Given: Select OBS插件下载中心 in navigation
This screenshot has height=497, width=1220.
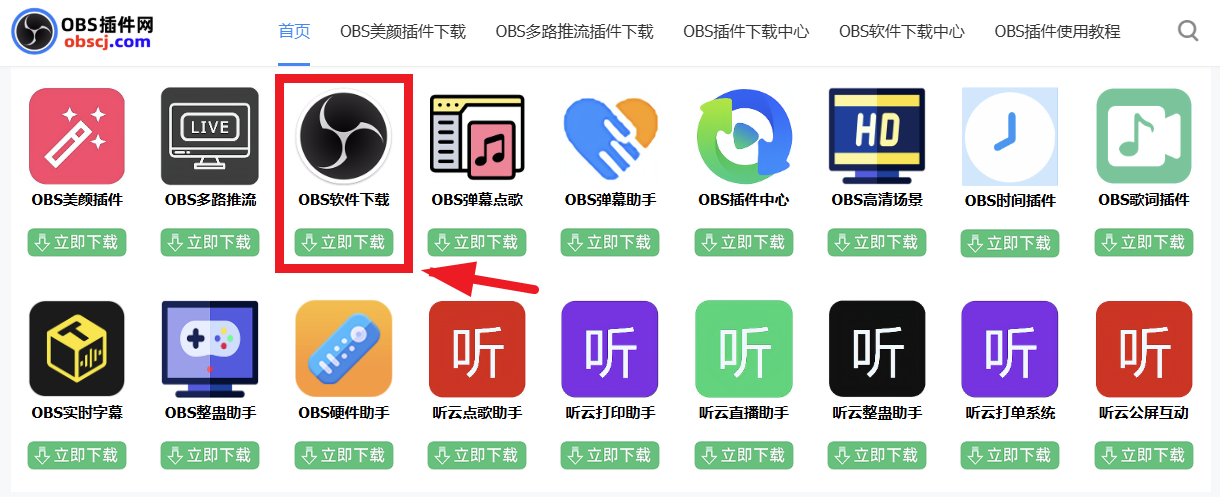Looking at the screenshot, I should tap(746, 31).
